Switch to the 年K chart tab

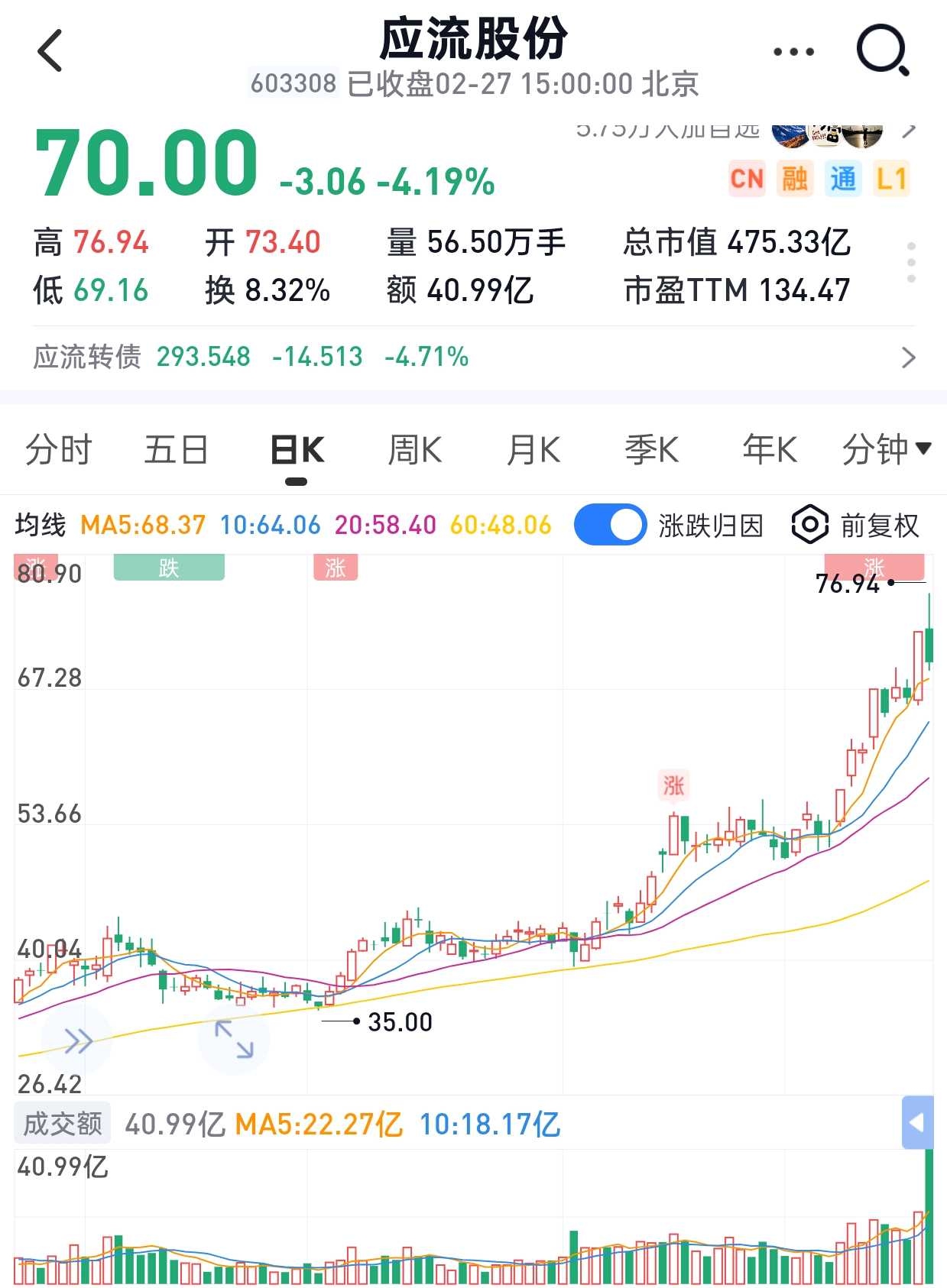tap(770, 449)
